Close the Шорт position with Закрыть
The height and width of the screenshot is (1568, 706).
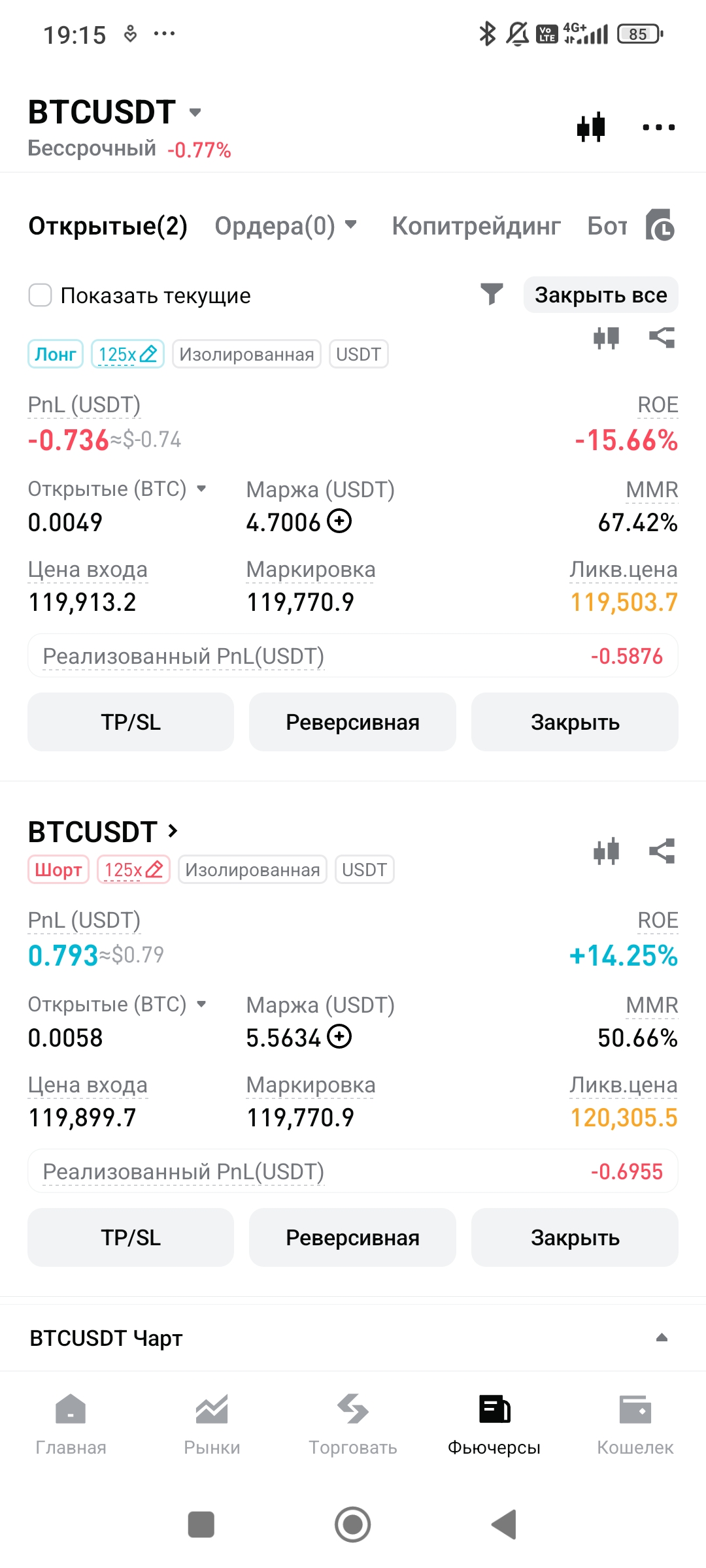coord(575,1237)
